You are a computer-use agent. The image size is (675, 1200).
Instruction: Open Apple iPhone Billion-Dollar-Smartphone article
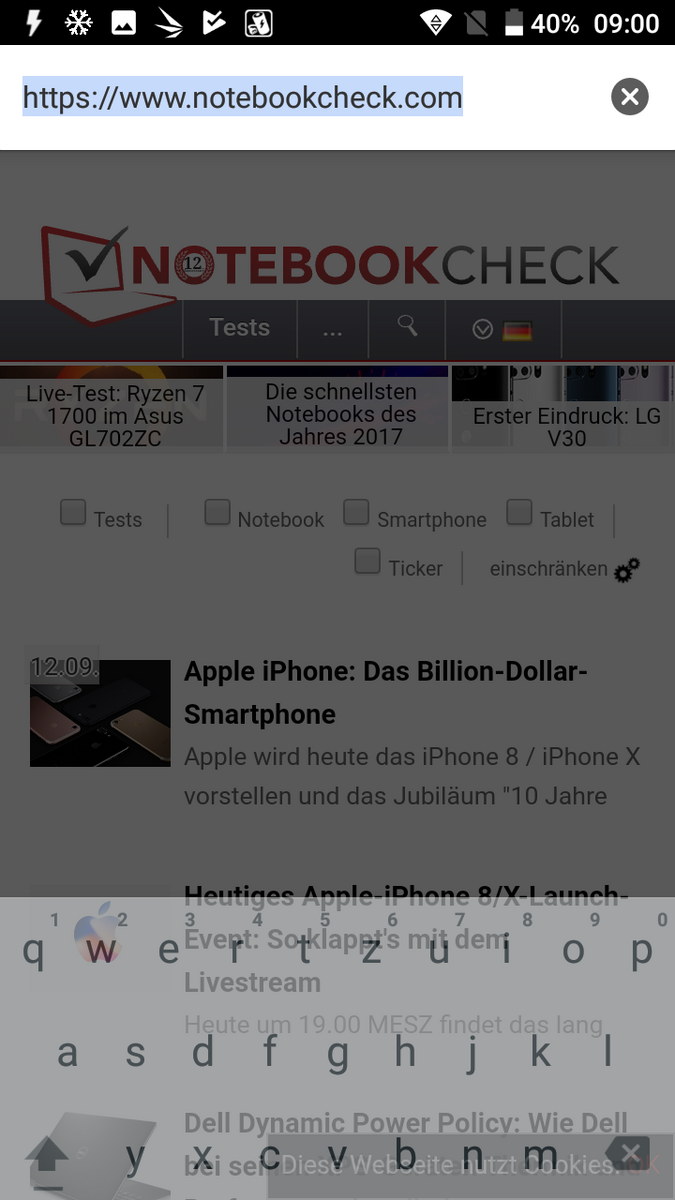click(385, 692)
